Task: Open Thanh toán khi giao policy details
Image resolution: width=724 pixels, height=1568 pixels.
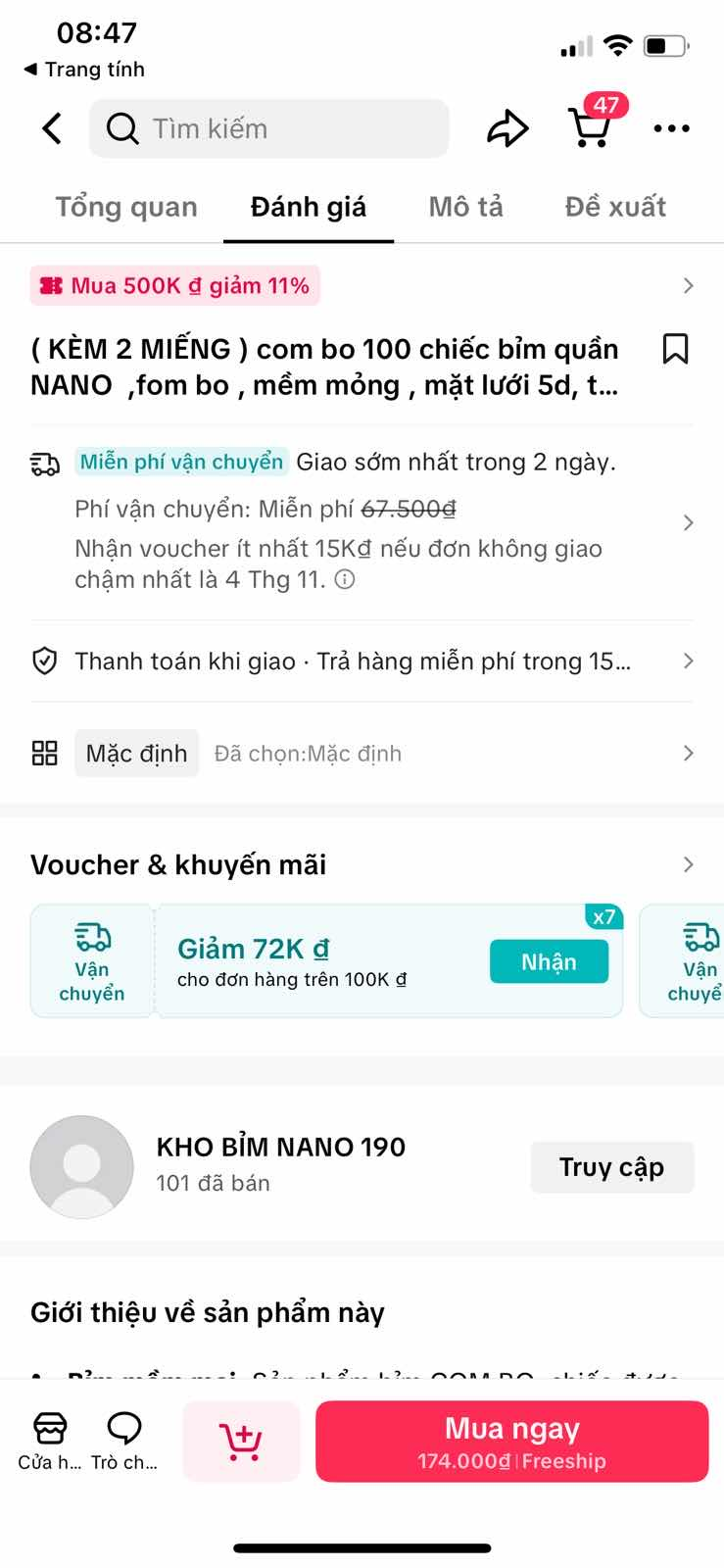Action: (x=353, y=661)
